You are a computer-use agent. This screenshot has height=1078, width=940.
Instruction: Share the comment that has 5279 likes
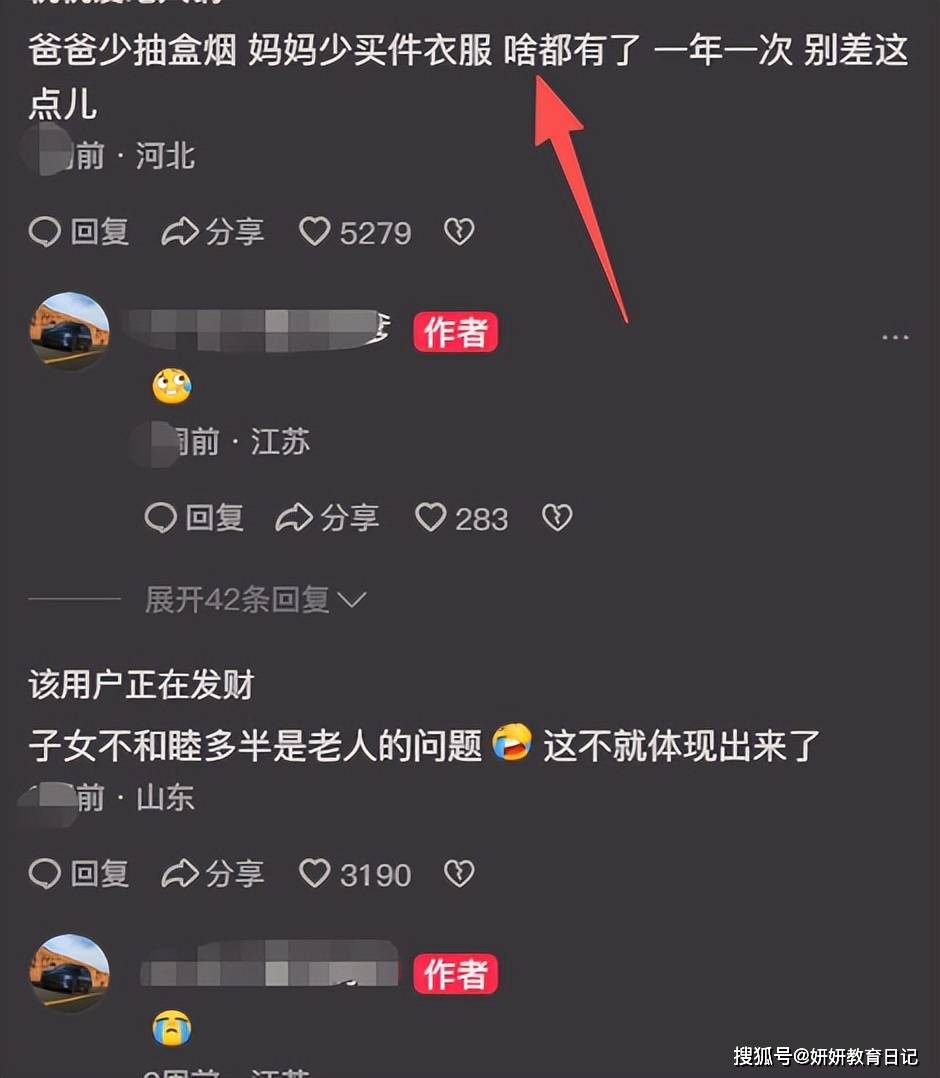tap(213, 233)
